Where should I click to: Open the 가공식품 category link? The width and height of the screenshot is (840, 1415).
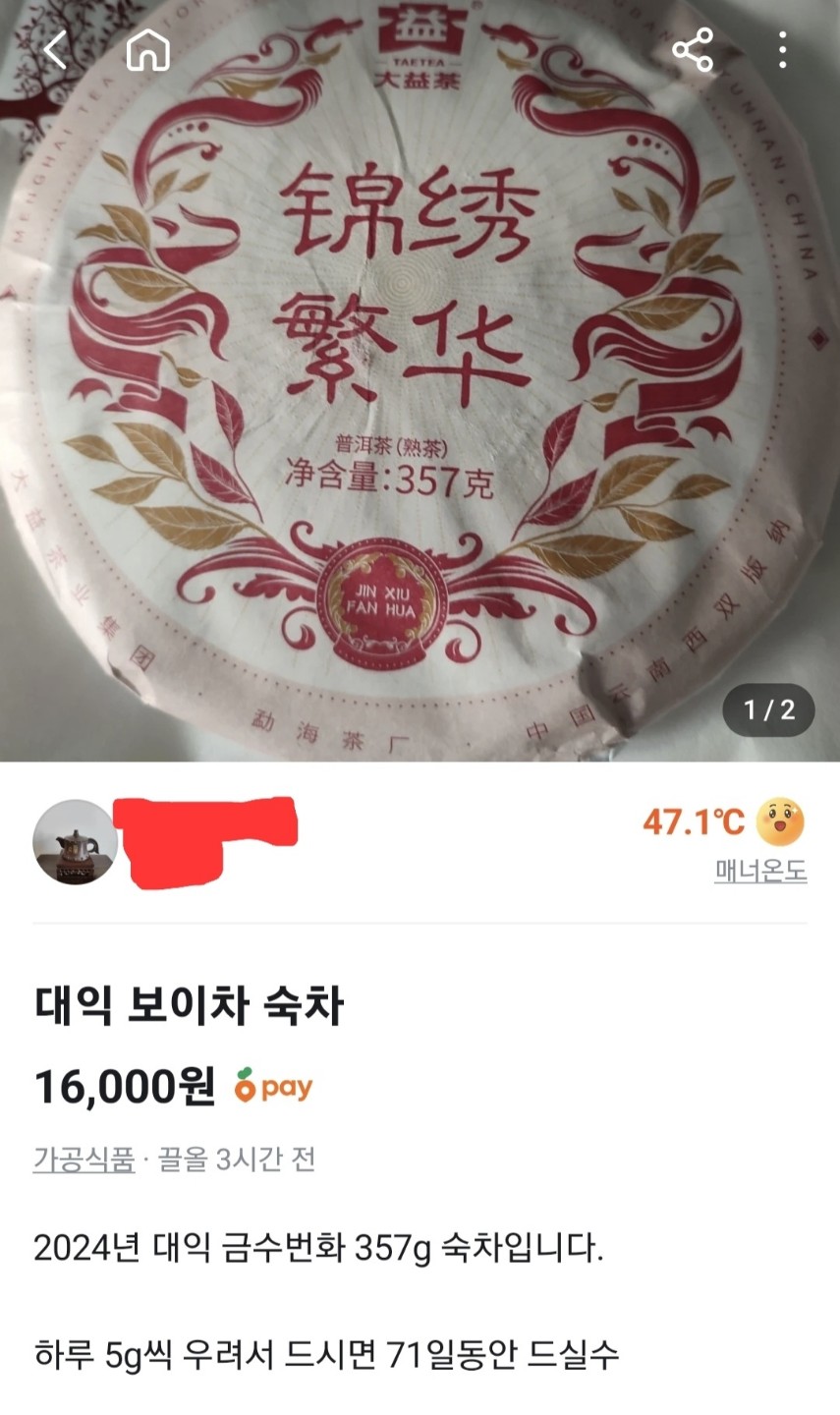[84, 1160]
